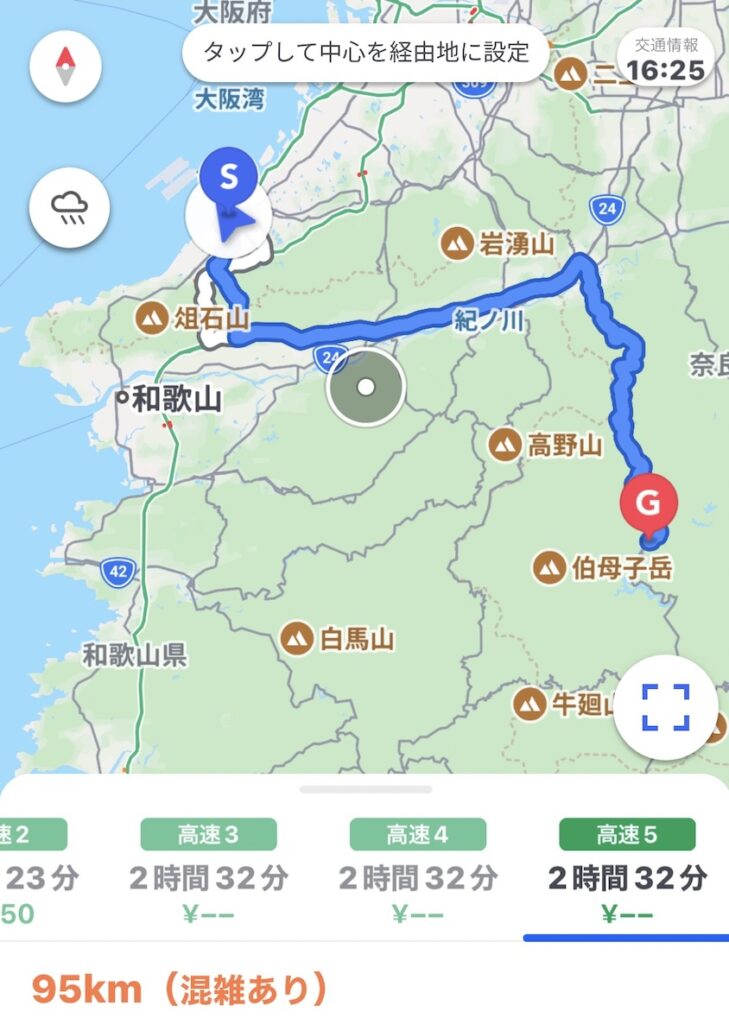Open the weather rain overlay button

[x=66, y=209]
